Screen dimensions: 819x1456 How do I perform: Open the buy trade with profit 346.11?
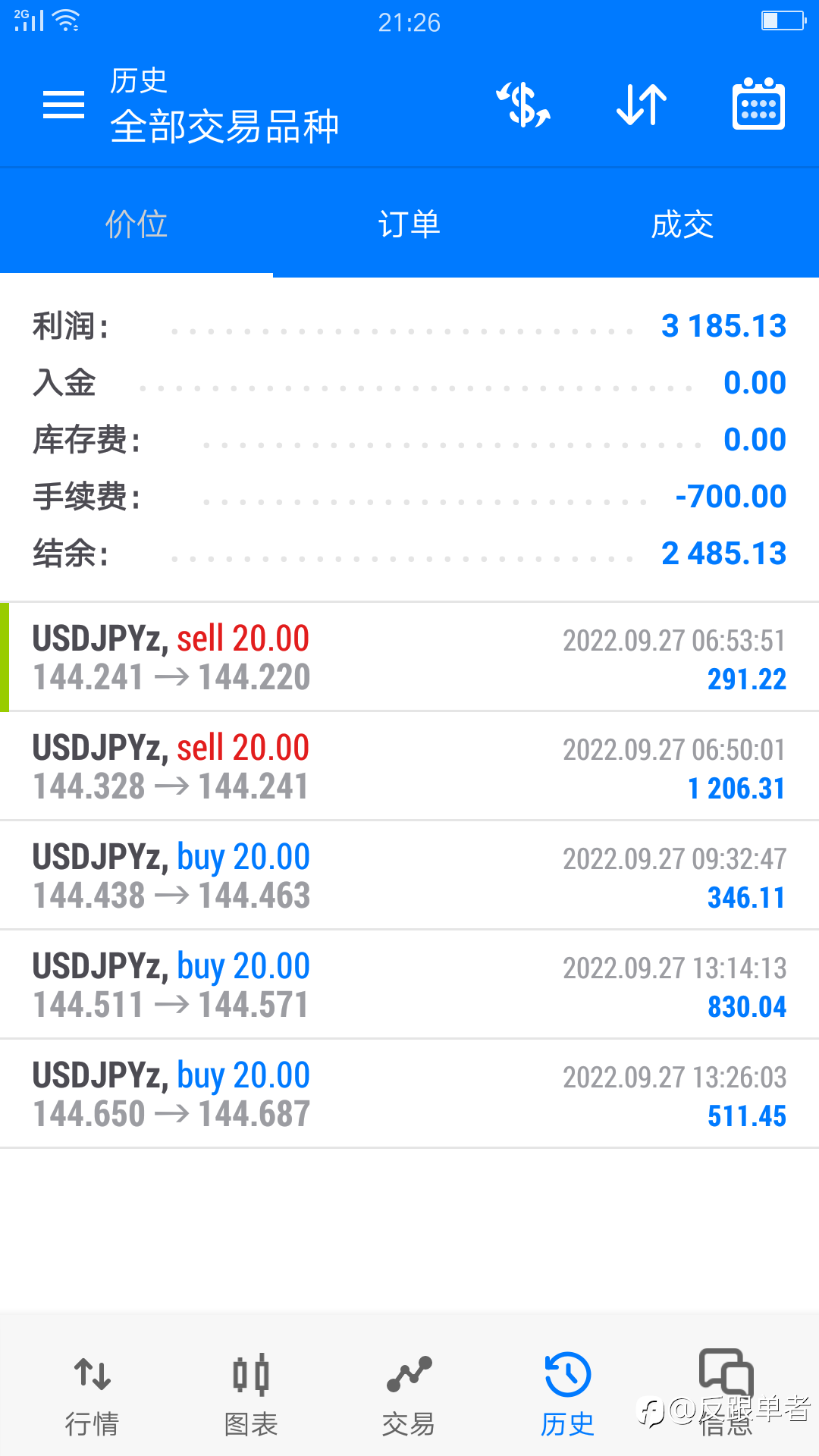[409, 876]
